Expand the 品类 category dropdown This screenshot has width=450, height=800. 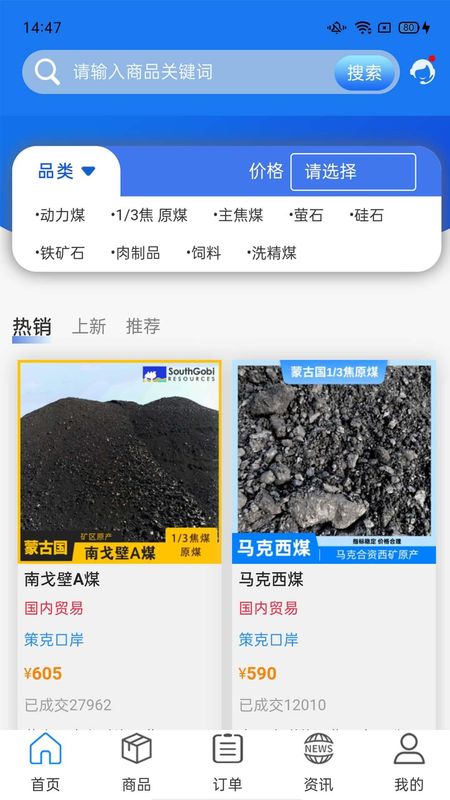(67, 171)
